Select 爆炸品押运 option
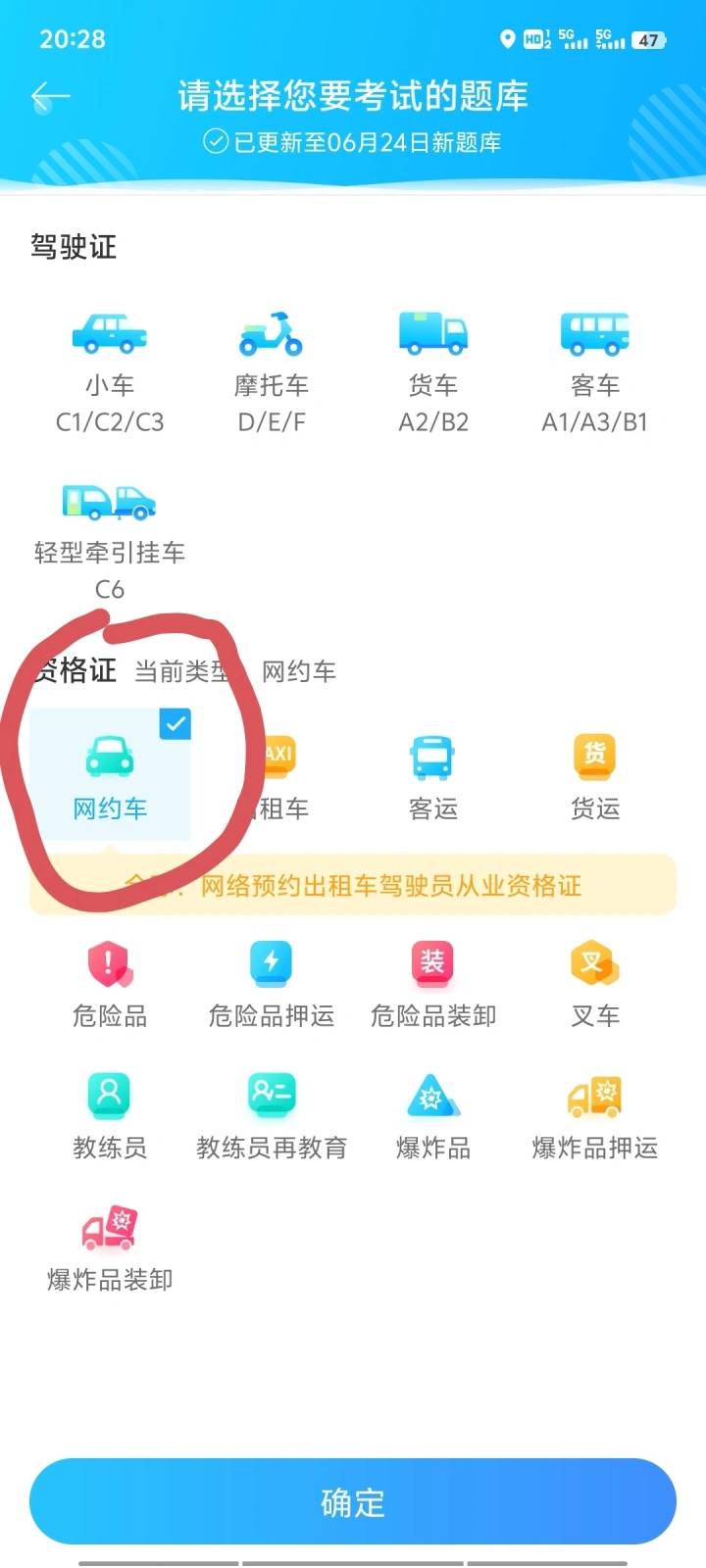This screenshot has width=706, height=1568. (x=595, y=1116)
